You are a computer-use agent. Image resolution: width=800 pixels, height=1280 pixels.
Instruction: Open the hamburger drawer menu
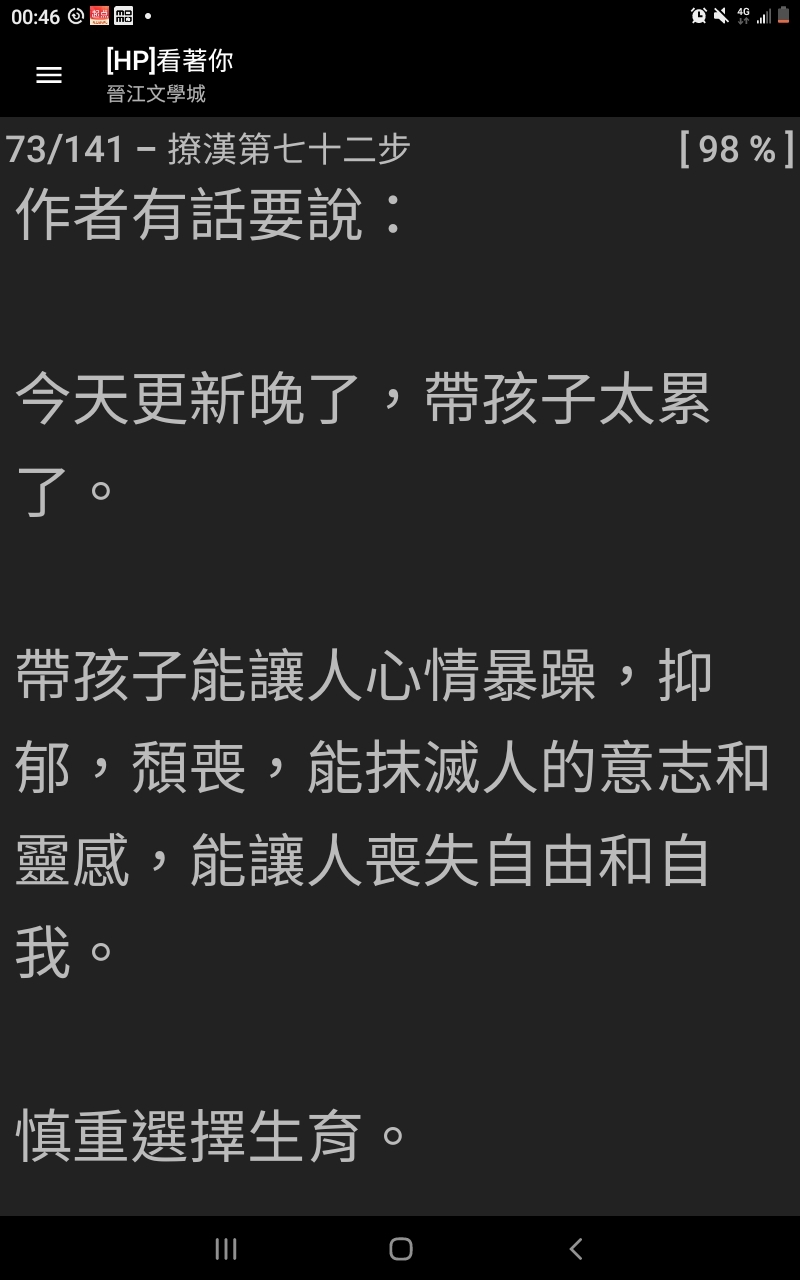(49, 76)
